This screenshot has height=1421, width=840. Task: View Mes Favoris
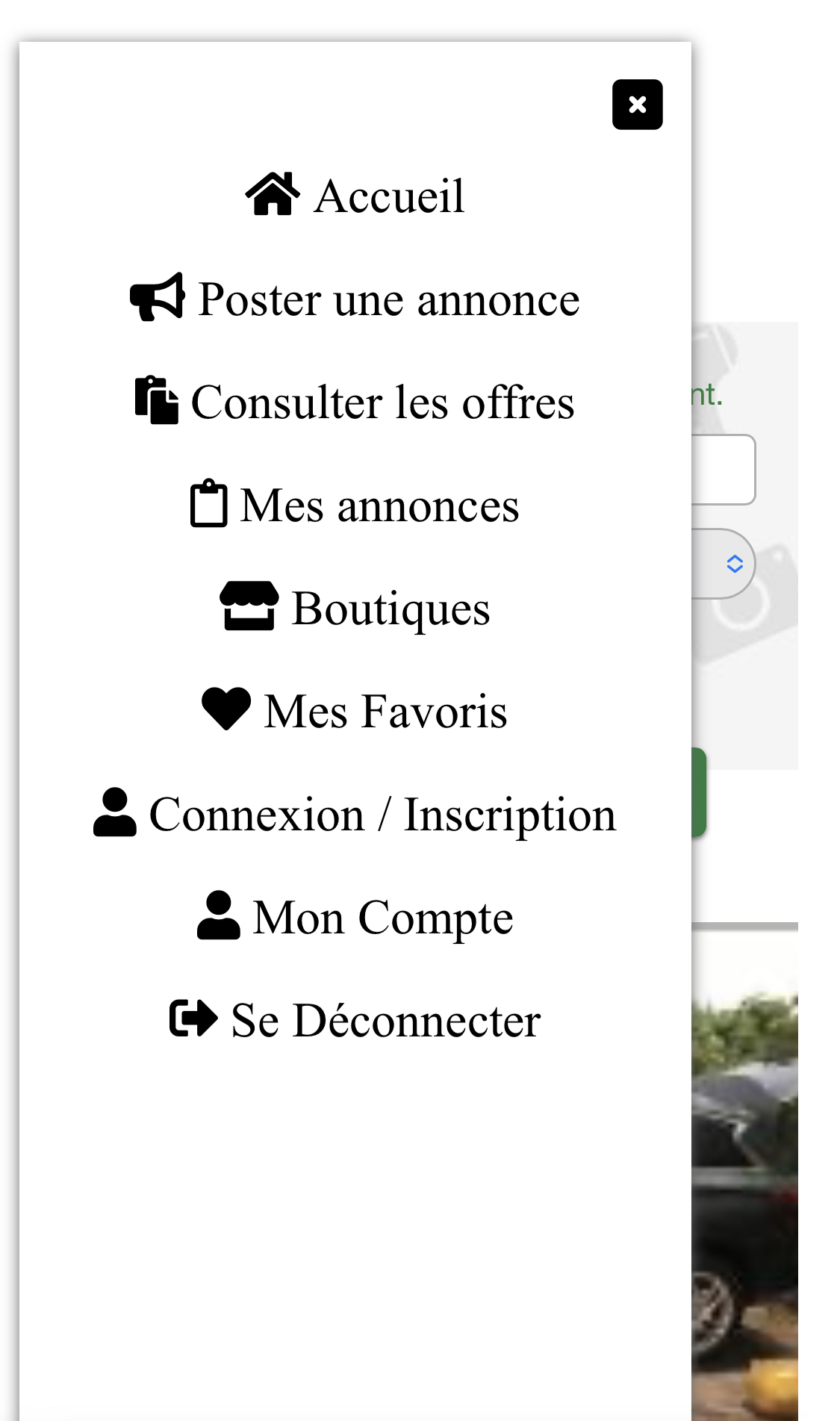point(355,711)
